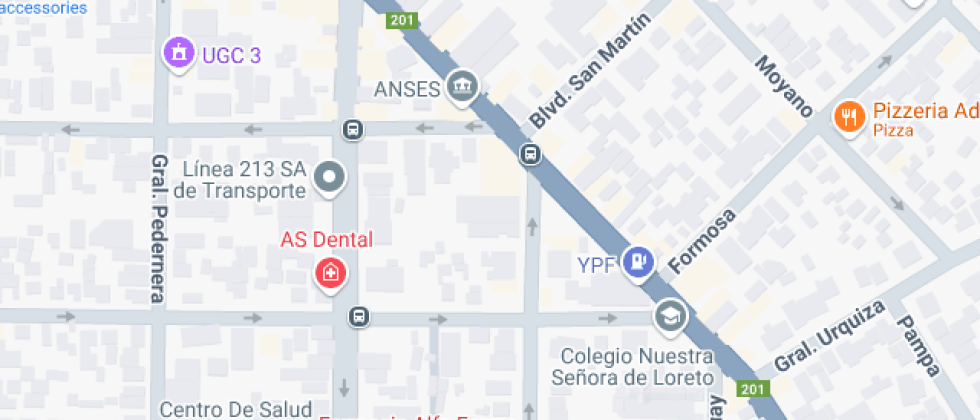980x420 pixels.
Task: Open the AS Dental marker
Action: [x=329, y=271]
